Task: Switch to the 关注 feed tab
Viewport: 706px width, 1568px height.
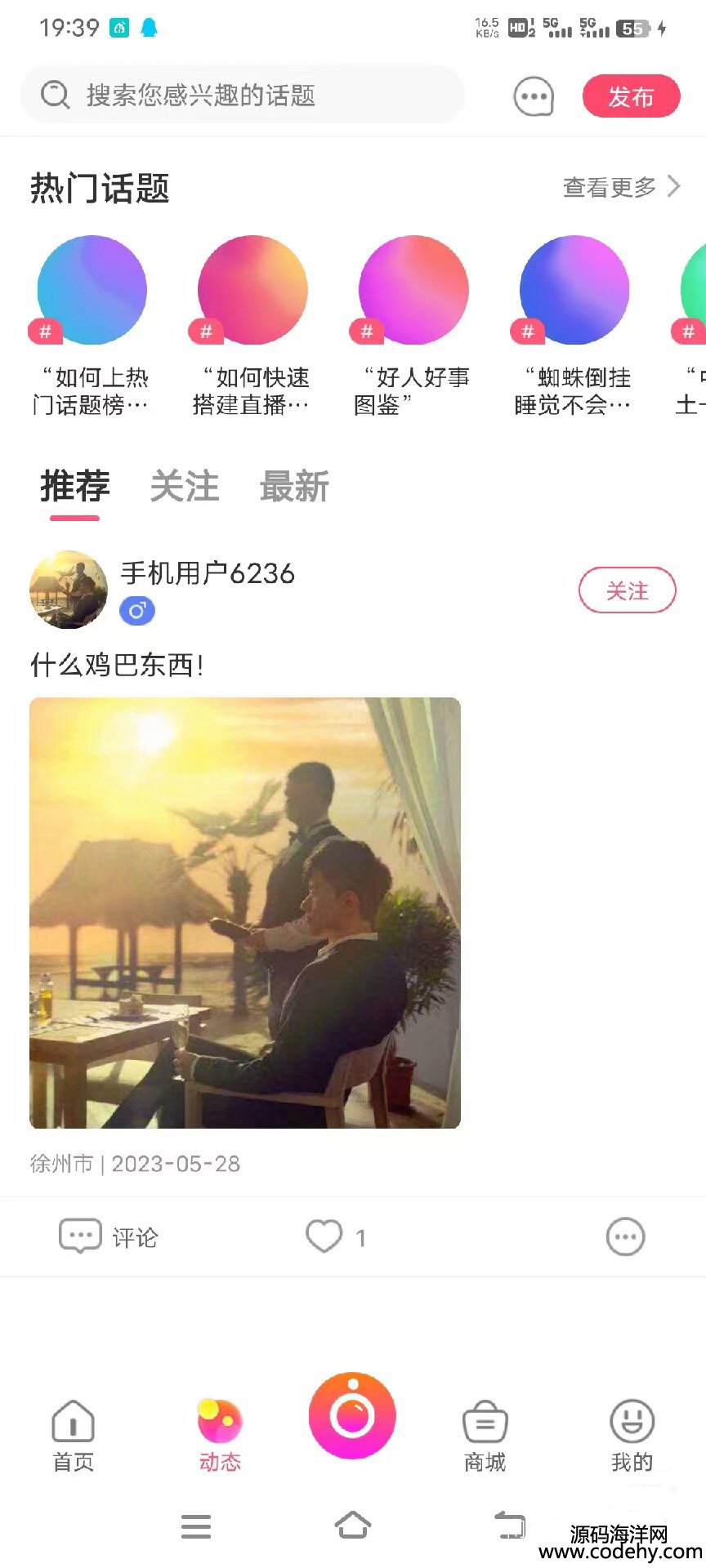Action: click(185, 487)
